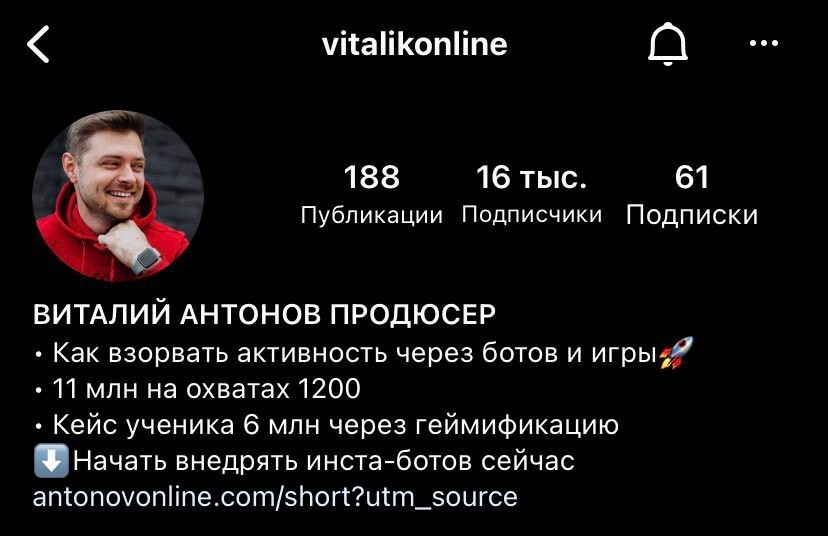Open the 16 тыс. Подписчики list
828x536 pixels.
(x=531, y=195)
